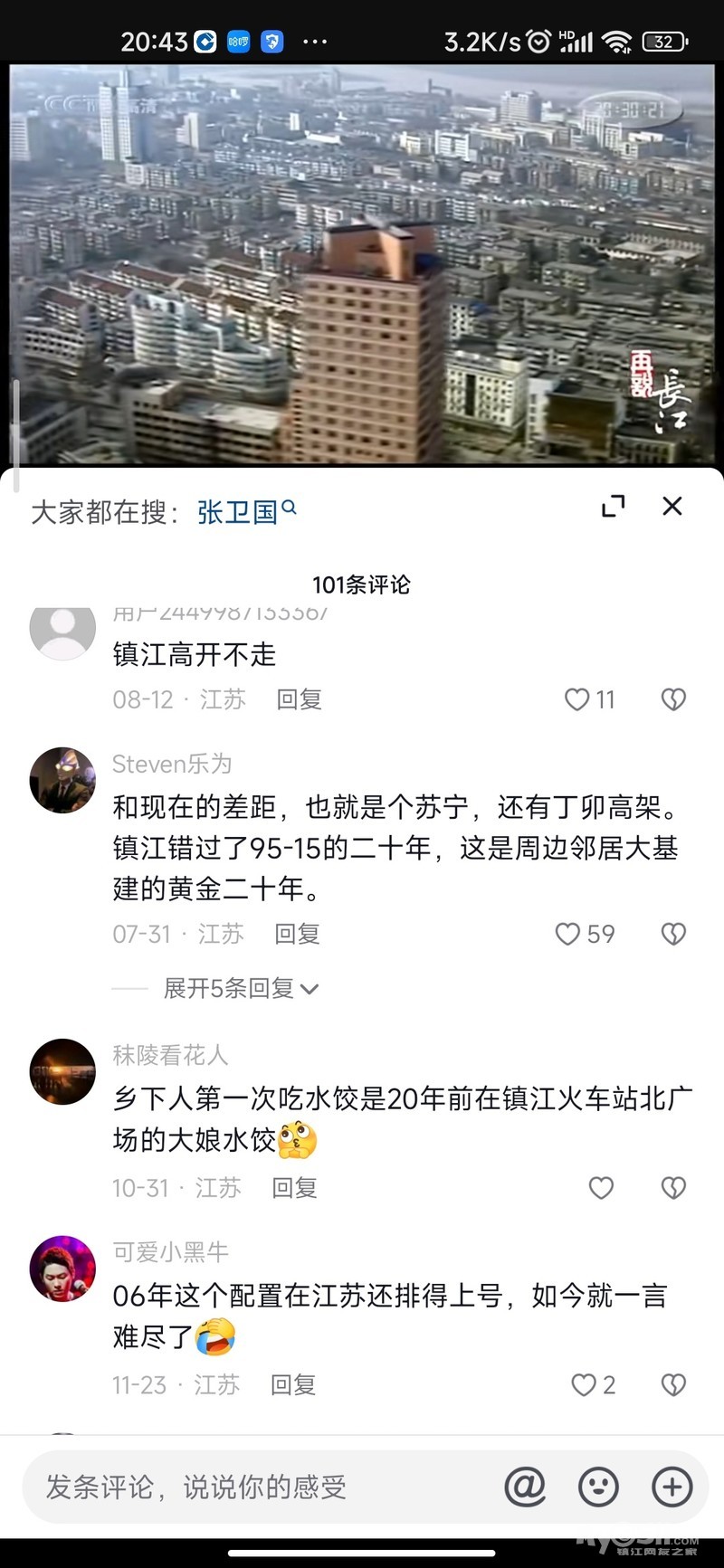Viewport: 724px width, 1568px height.
Task: Dislike Steven乐为's comment
Action: 673,934
